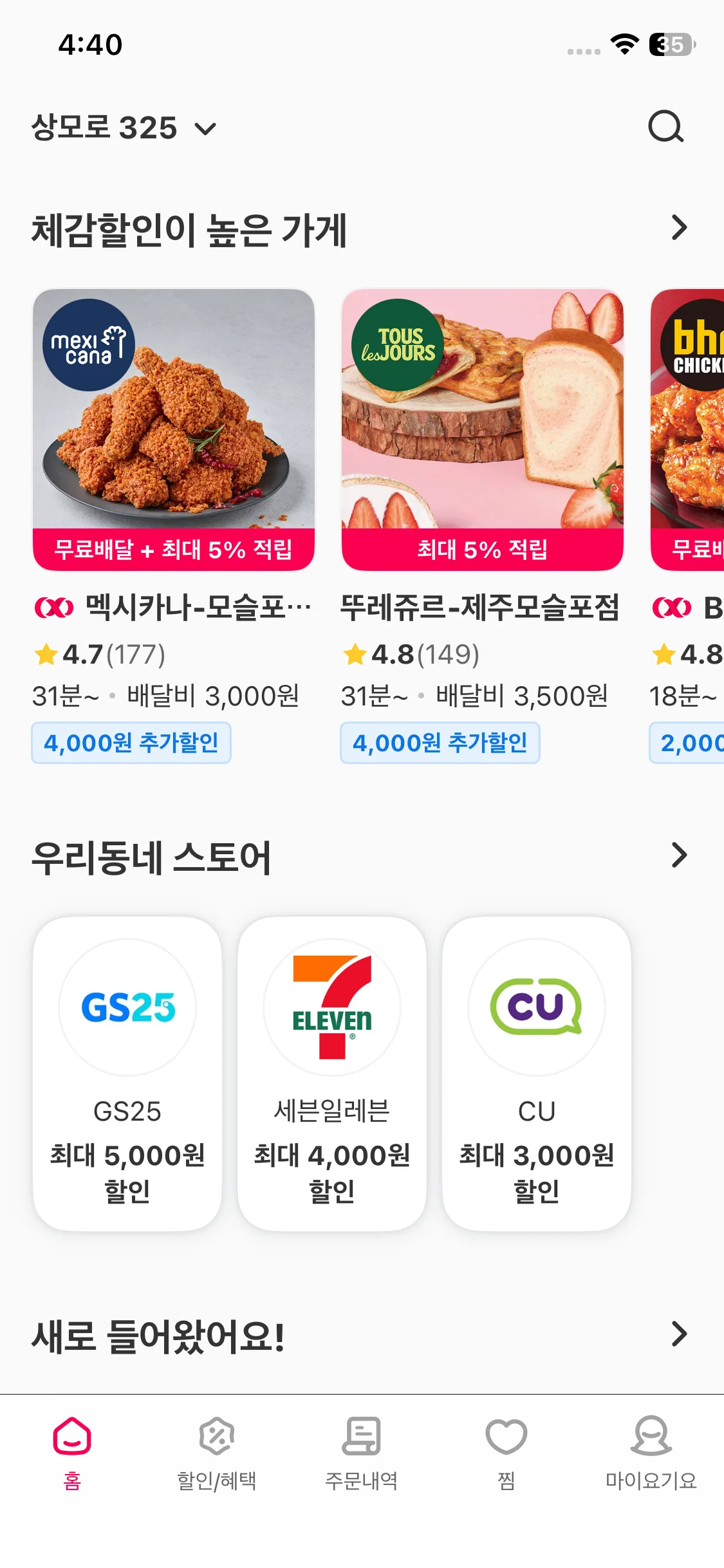The height and width of the screenshot is (1568, 724).
Task: Select the 세븐일레븐 store card
Action: 332,1074
